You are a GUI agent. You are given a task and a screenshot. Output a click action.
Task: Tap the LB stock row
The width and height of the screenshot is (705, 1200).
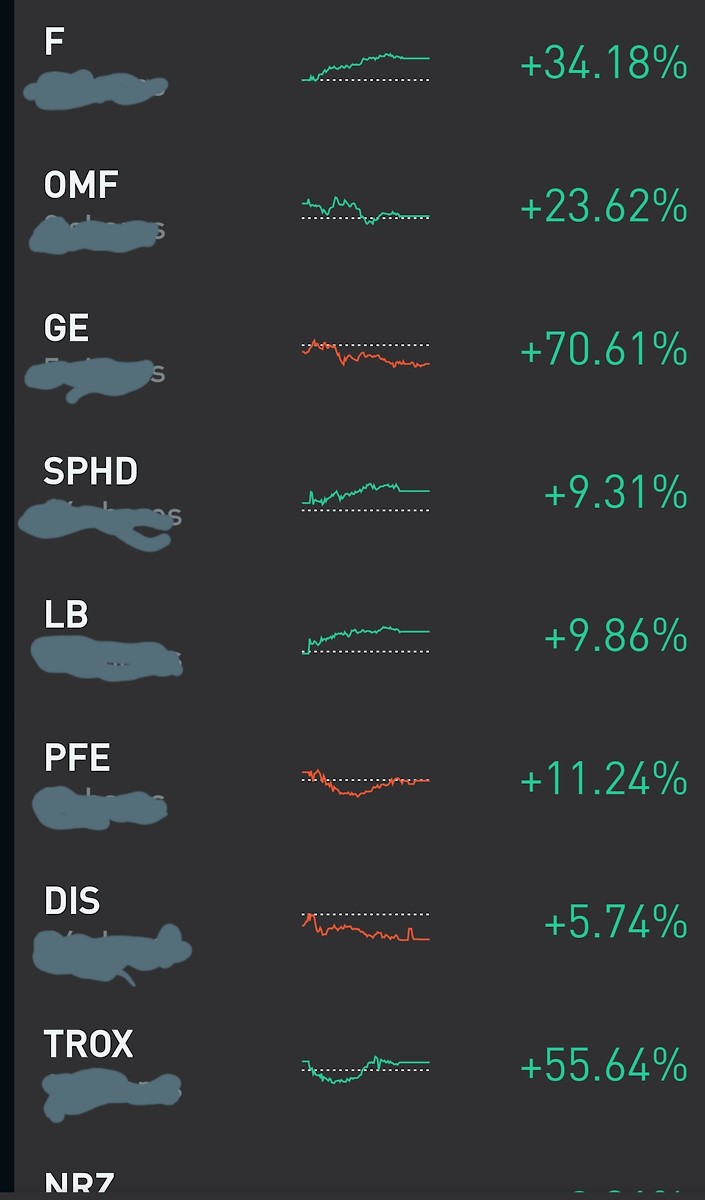click(66, 614)
